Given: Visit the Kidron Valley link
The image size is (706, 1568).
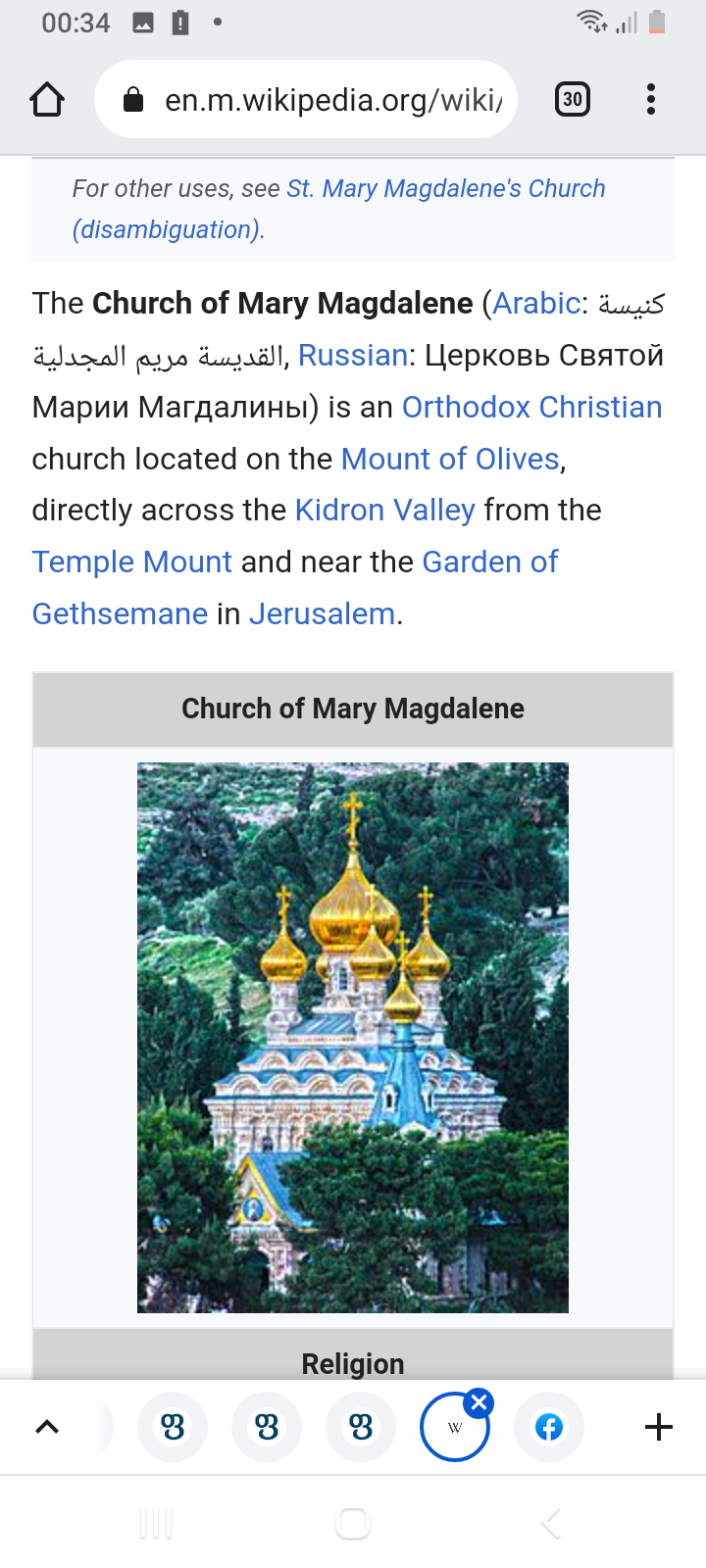Looking at the screenshot, I should coord(384,511).
